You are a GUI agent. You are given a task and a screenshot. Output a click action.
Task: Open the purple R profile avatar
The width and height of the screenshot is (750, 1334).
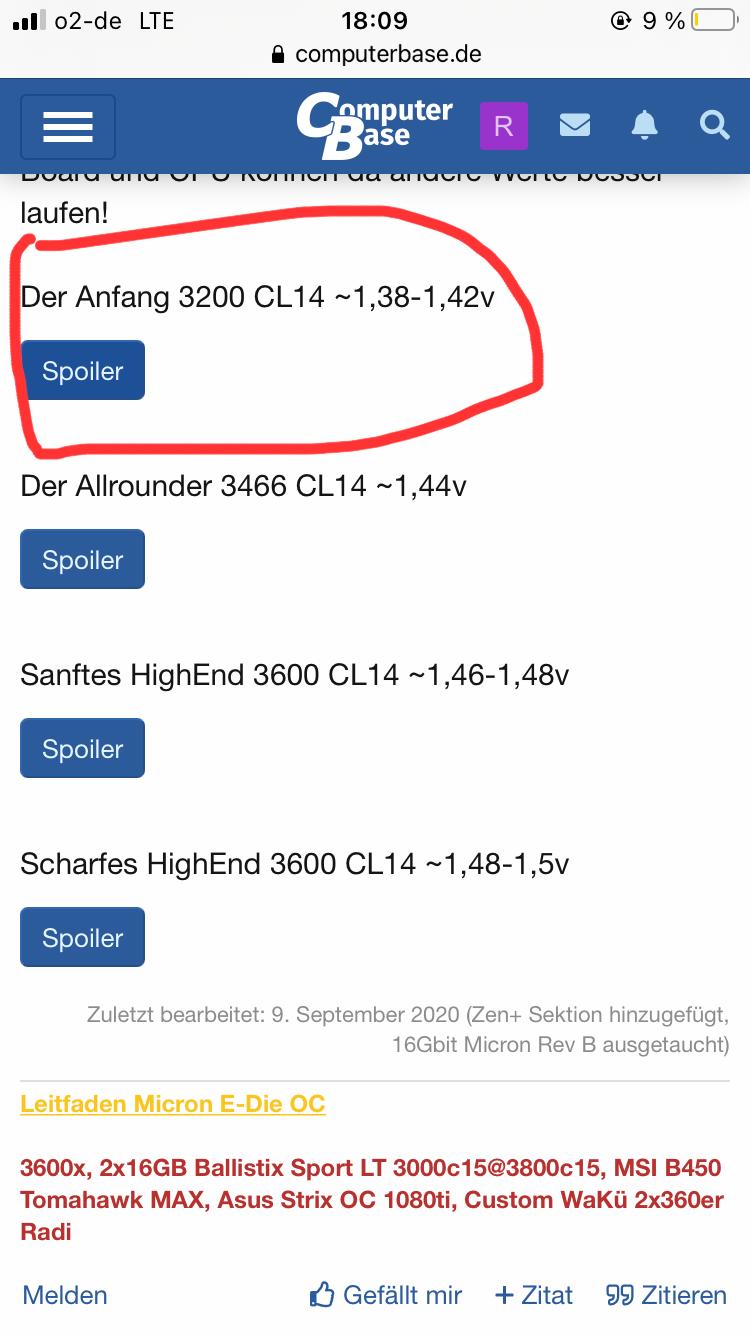click(x=503, y=126)
